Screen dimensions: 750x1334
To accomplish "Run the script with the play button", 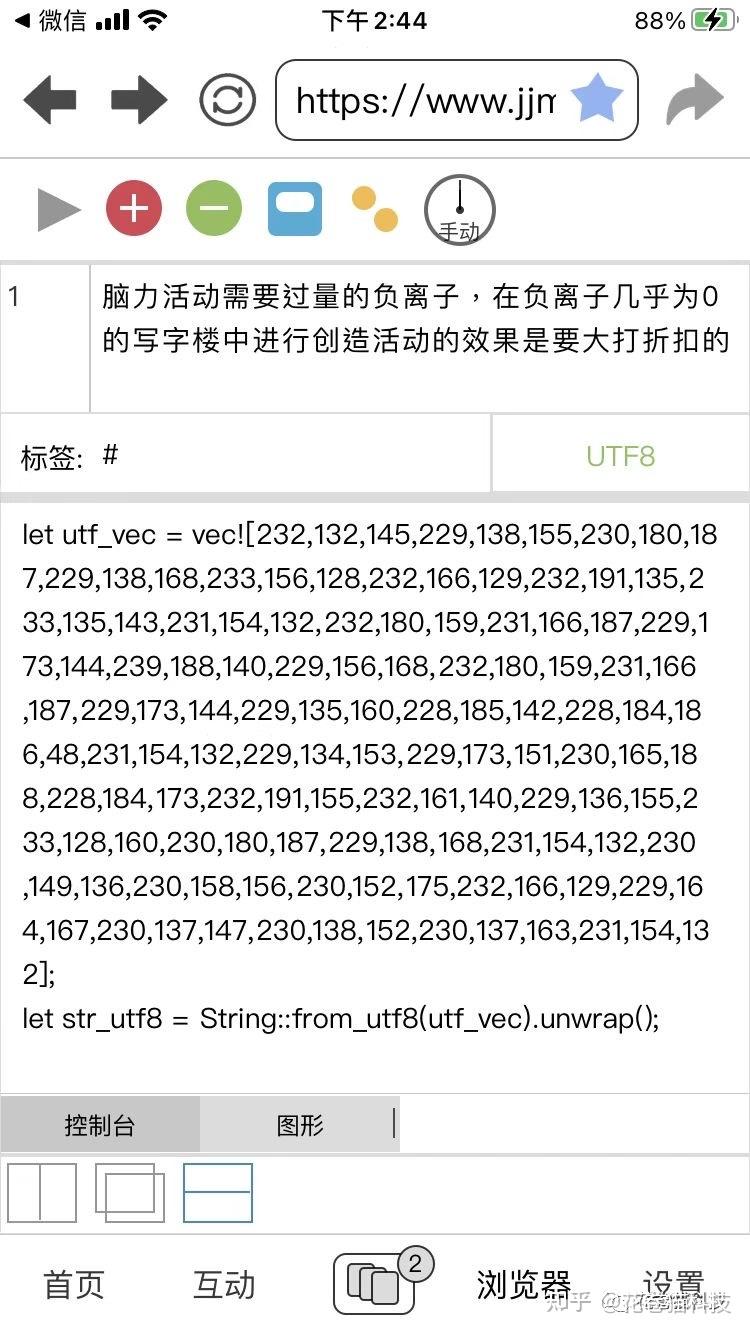I will tap(58, 210).
